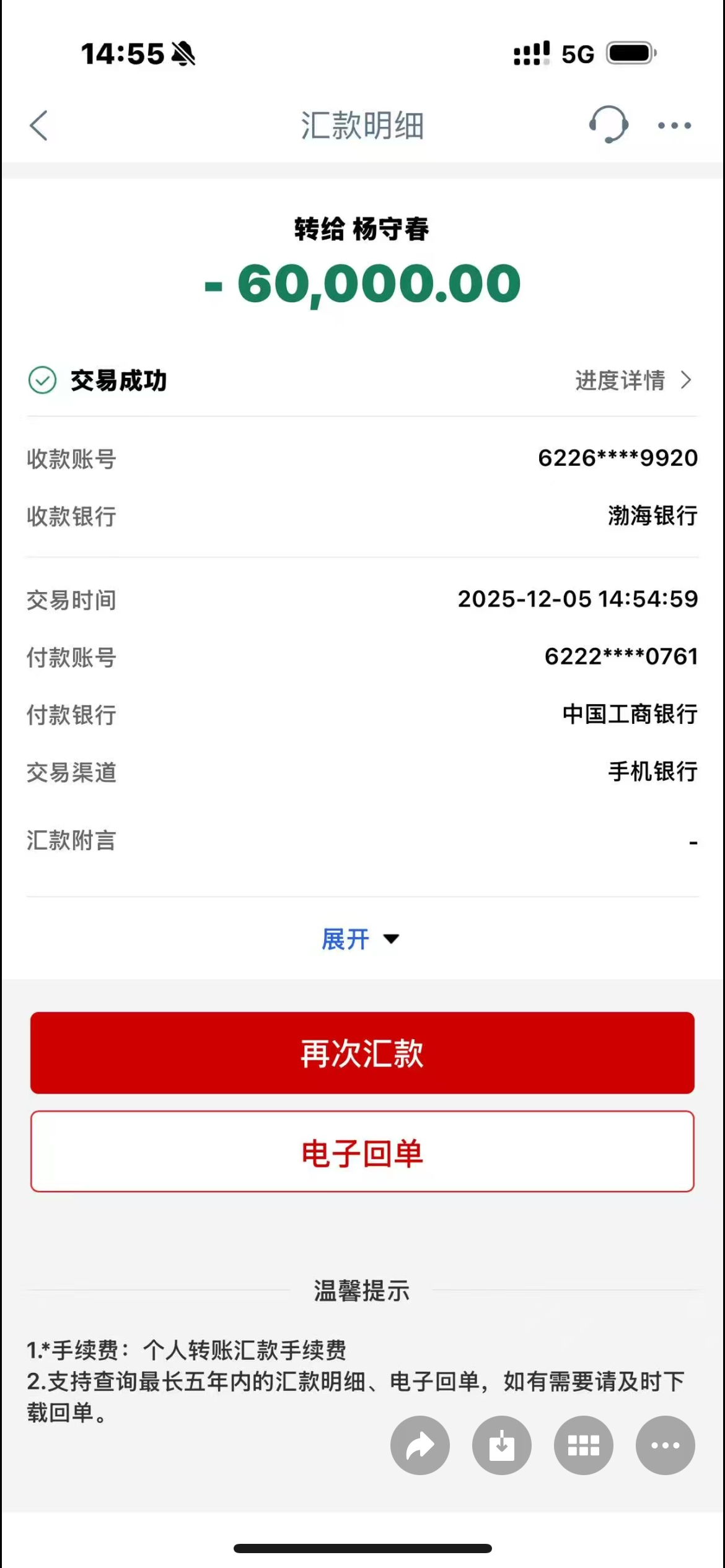Open the grid icon in floating toolbar
The height and width of the screenshot is (1568, 725).
click(x=584, y=1445)
